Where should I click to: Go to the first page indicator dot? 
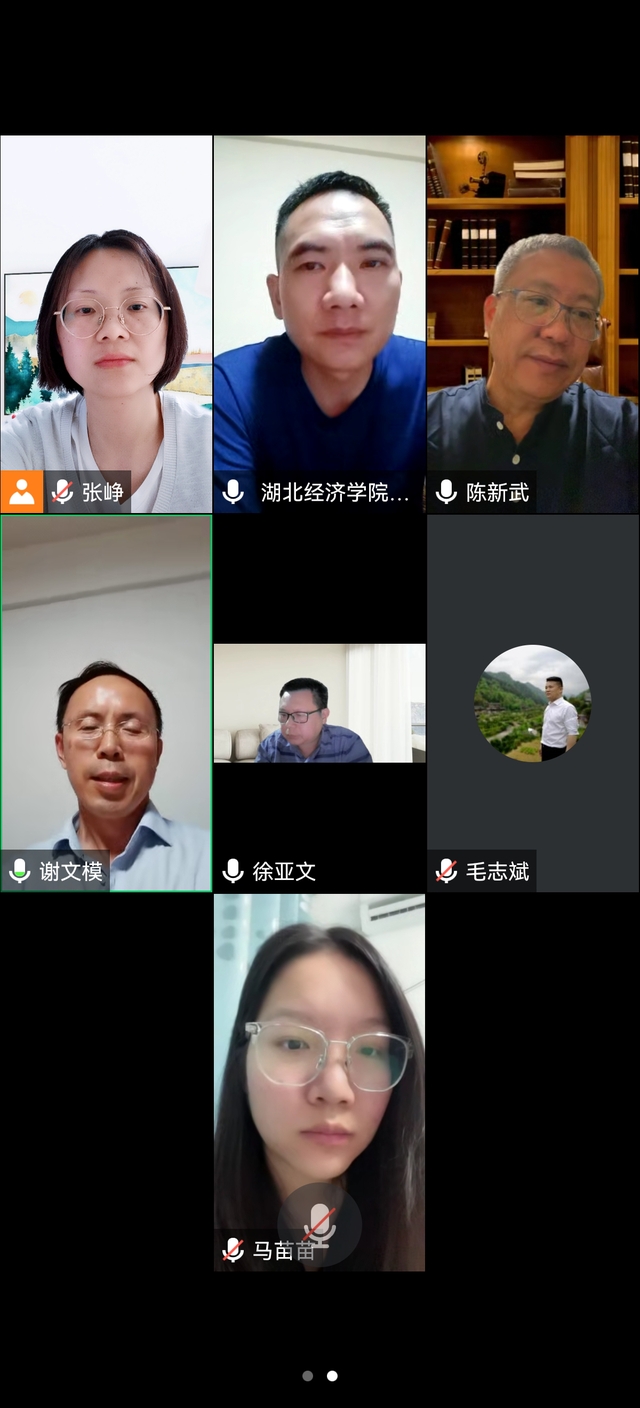(x=308, y=1376)
